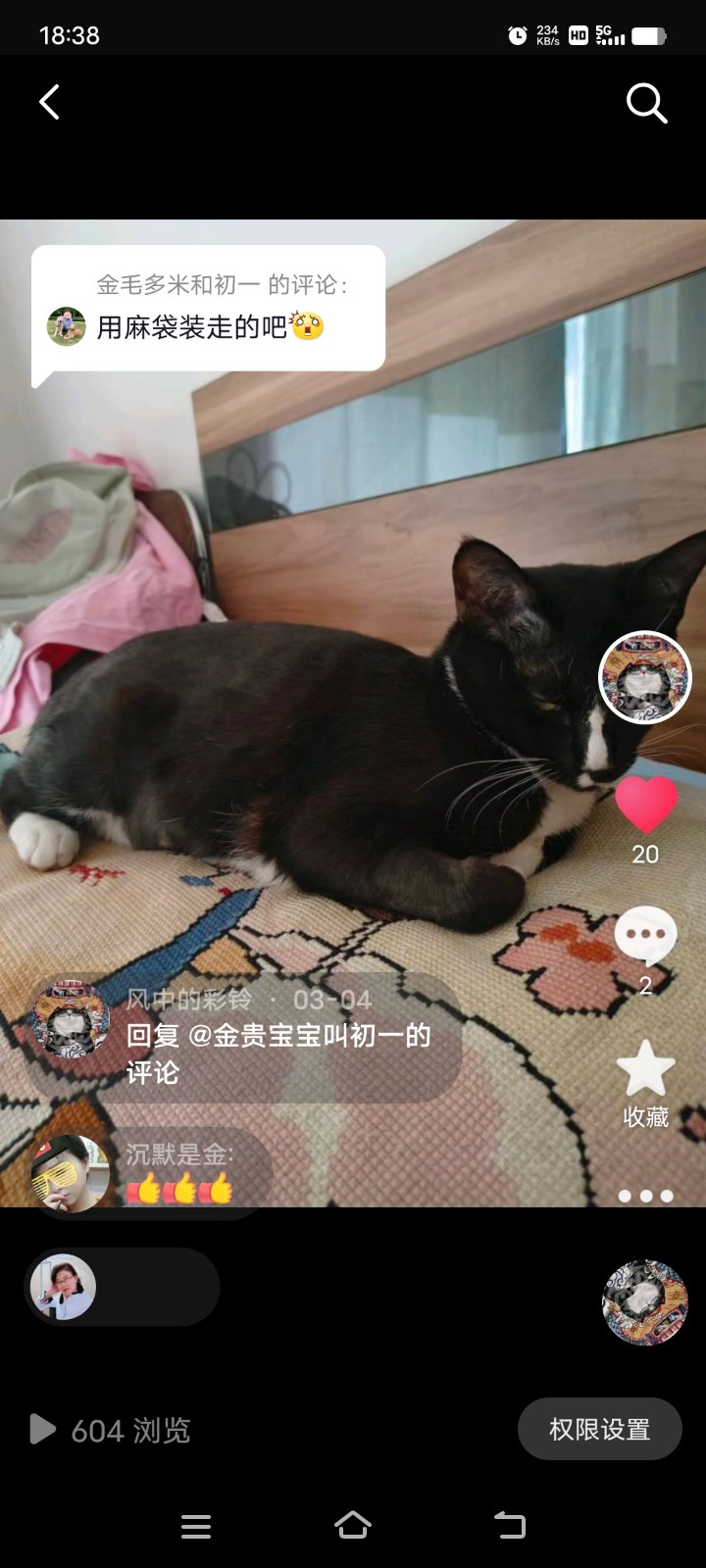Like this video with the heart
The image size is (706, 1568).
pyautogui.click(x=646, y=805)
